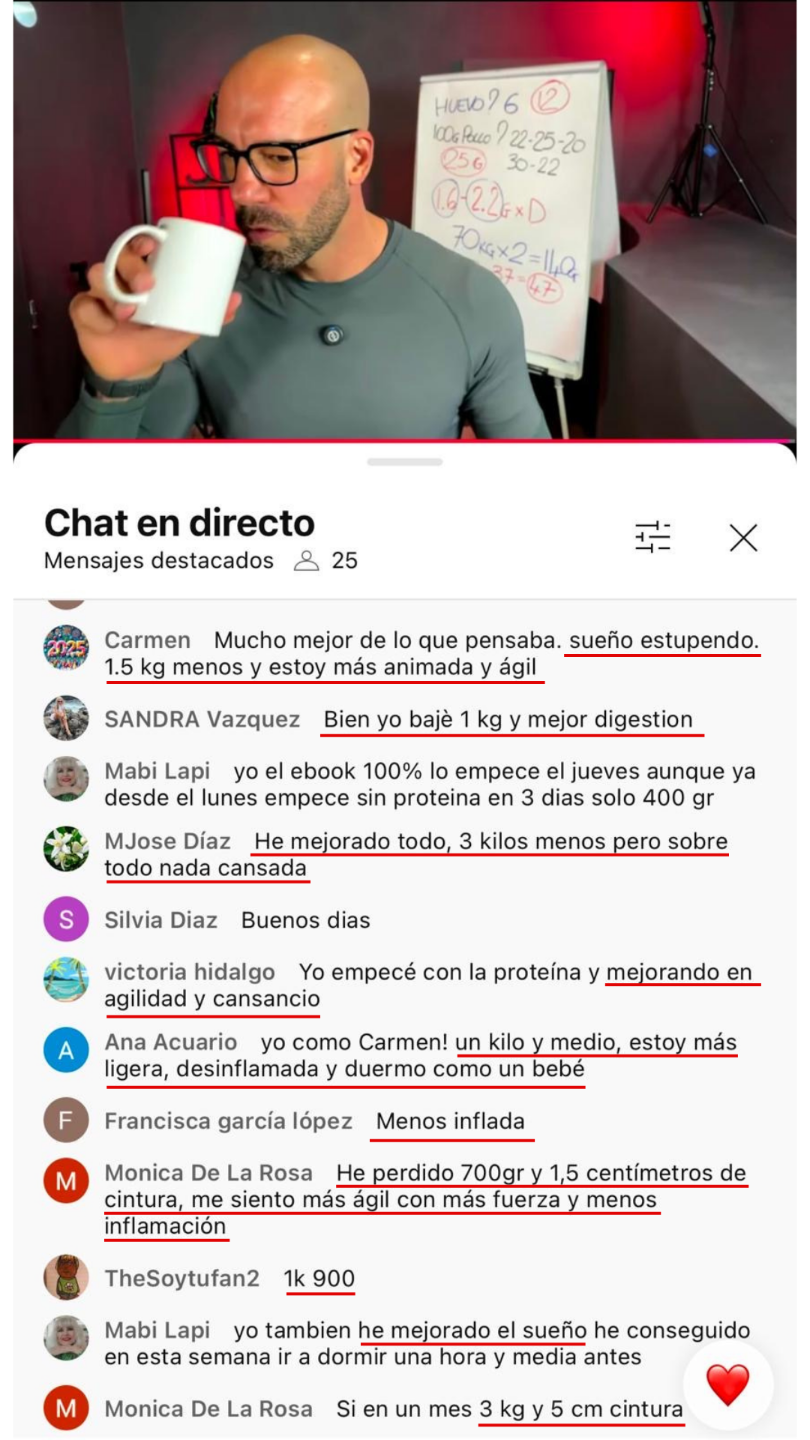Send a heart reaction in the chat
The image size is (810, 1440).
click(728, 1386)
